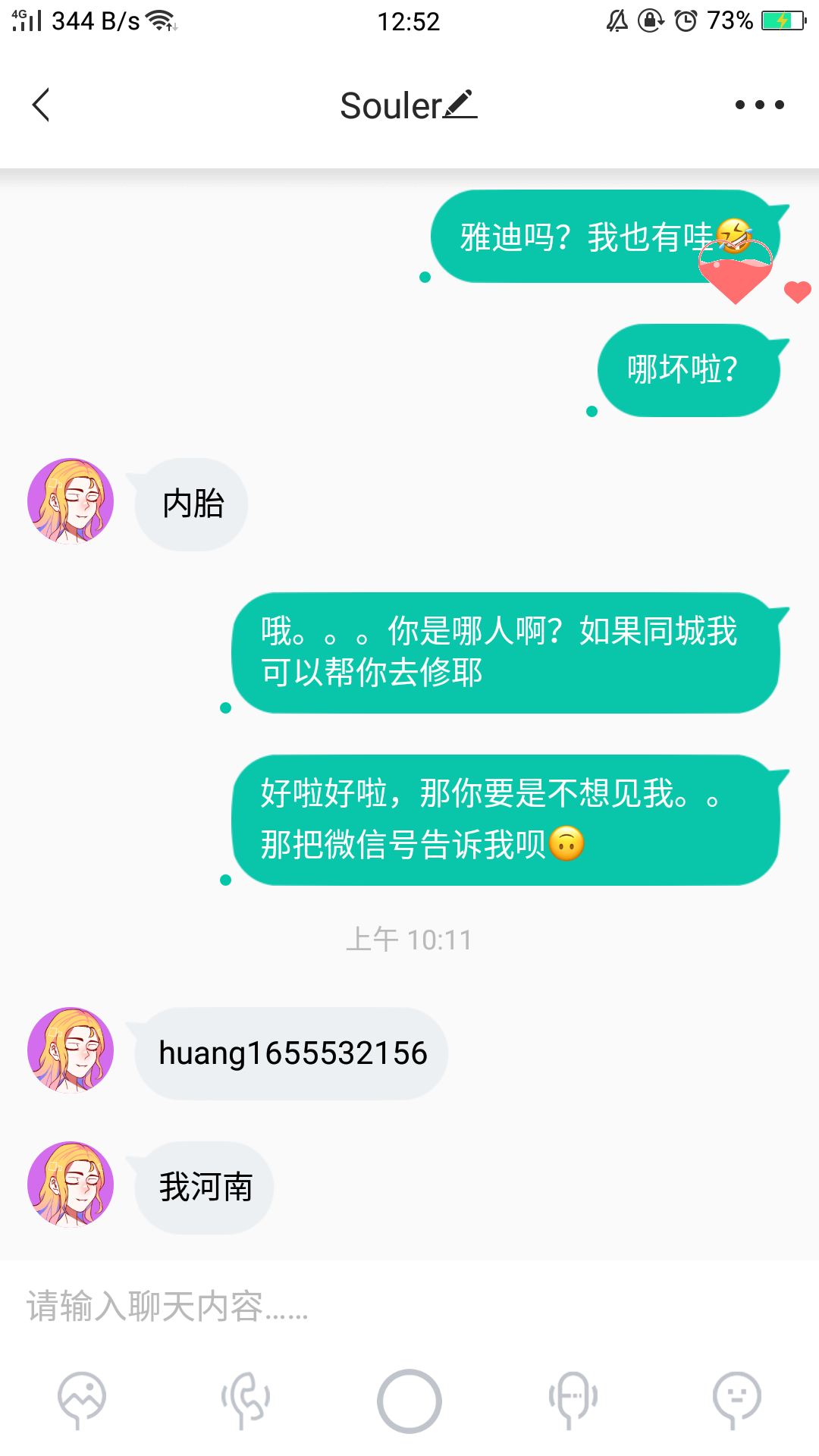Start a voice call with handset icon
Image resolution: width=819 pixels, height=1456 pixels.
click(246, 1400)
